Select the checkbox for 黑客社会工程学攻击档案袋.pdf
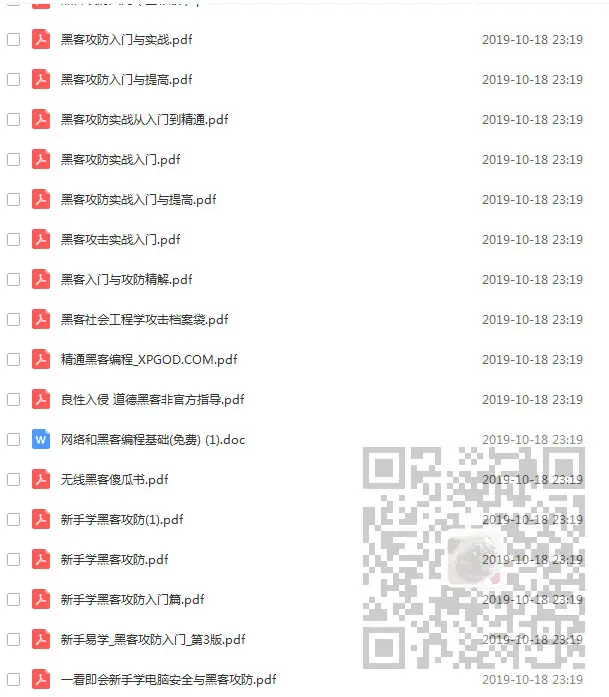This screenshot has width=609, height=697. click(x=13, y=320)
